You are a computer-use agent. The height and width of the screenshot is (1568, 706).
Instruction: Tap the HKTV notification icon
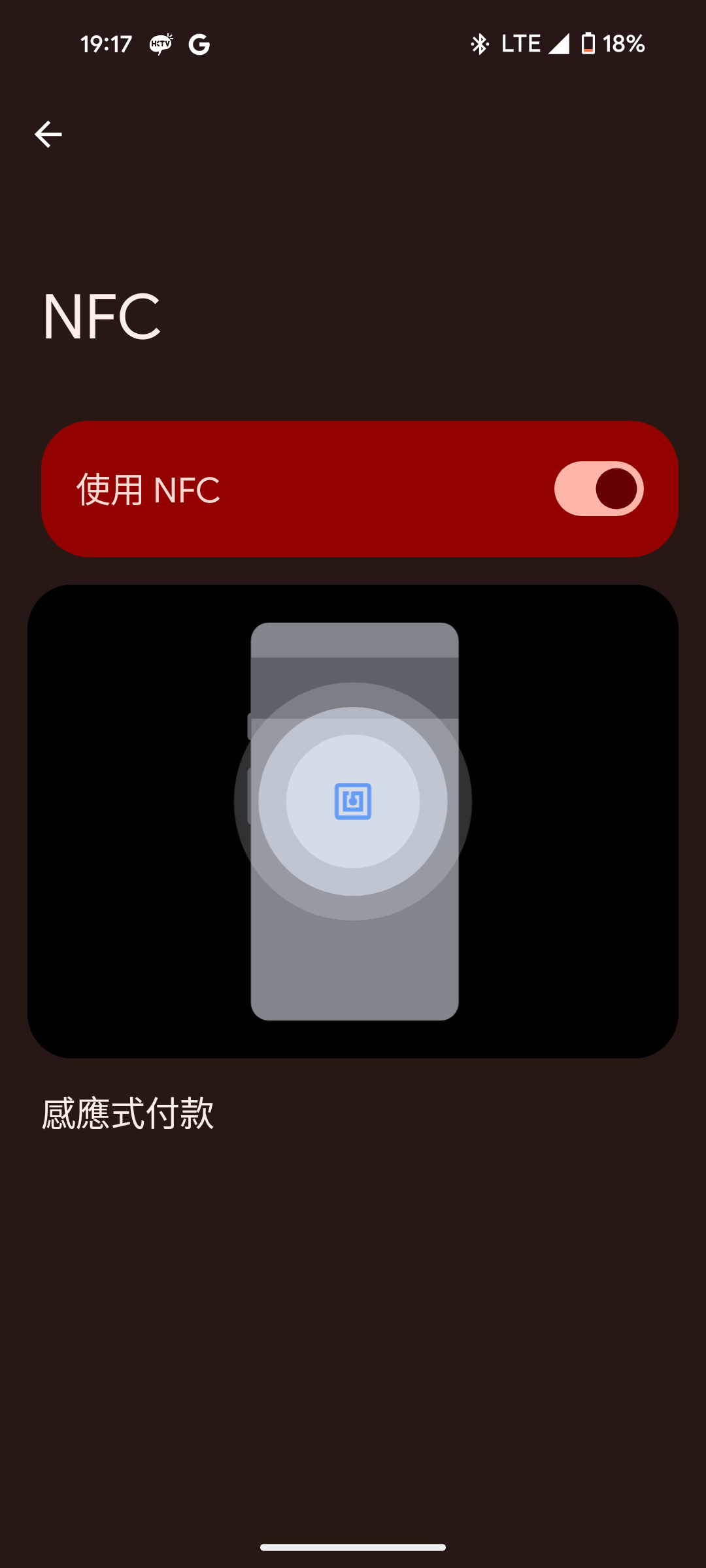(159, 44)
